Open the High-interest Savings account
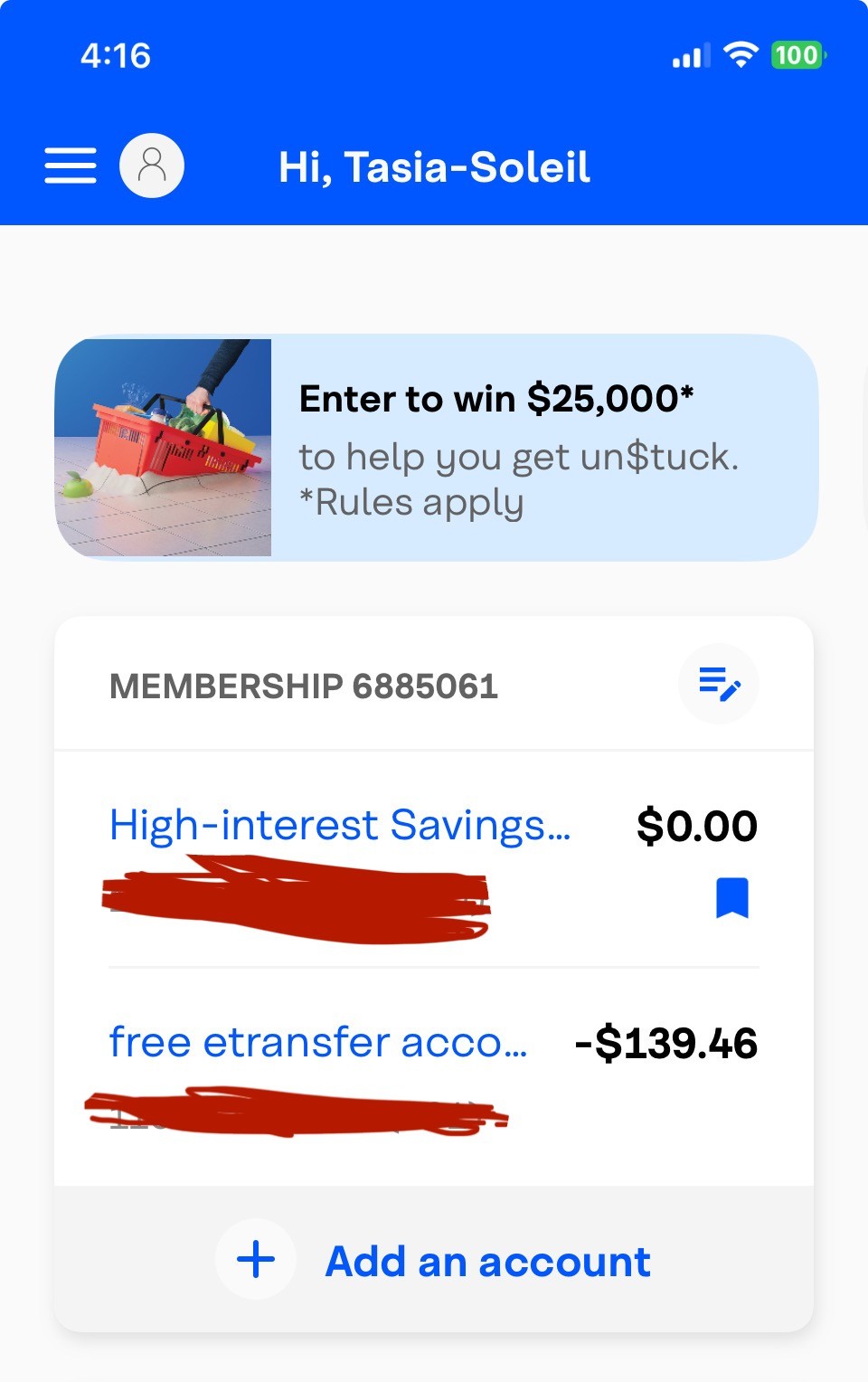Image resolution: width=868 pixels, height=1382 pixels. [x=340, y=826]
